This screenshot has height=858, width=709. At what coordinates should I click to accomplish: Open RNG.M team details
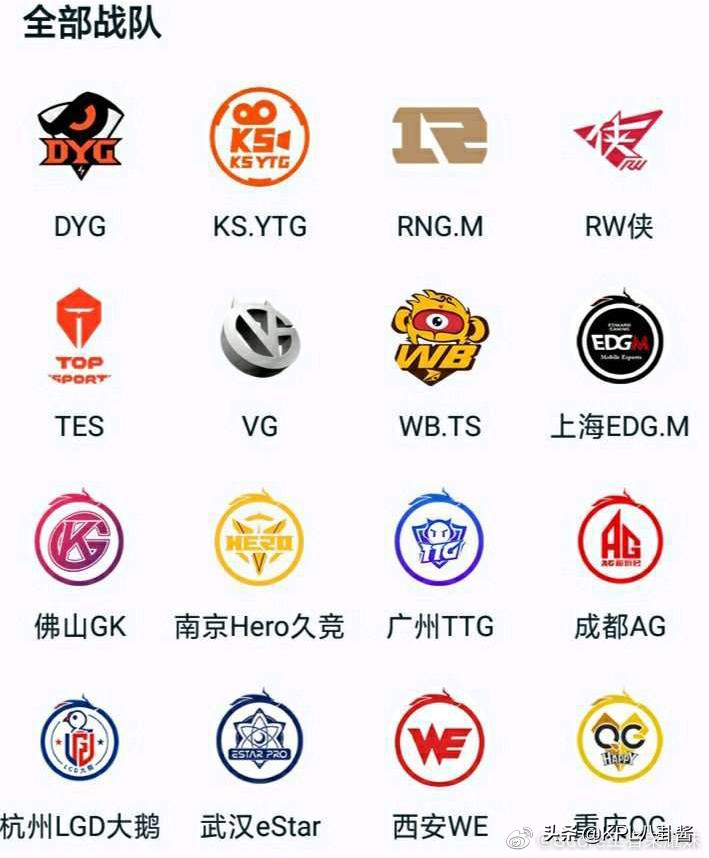click(439, 137)
